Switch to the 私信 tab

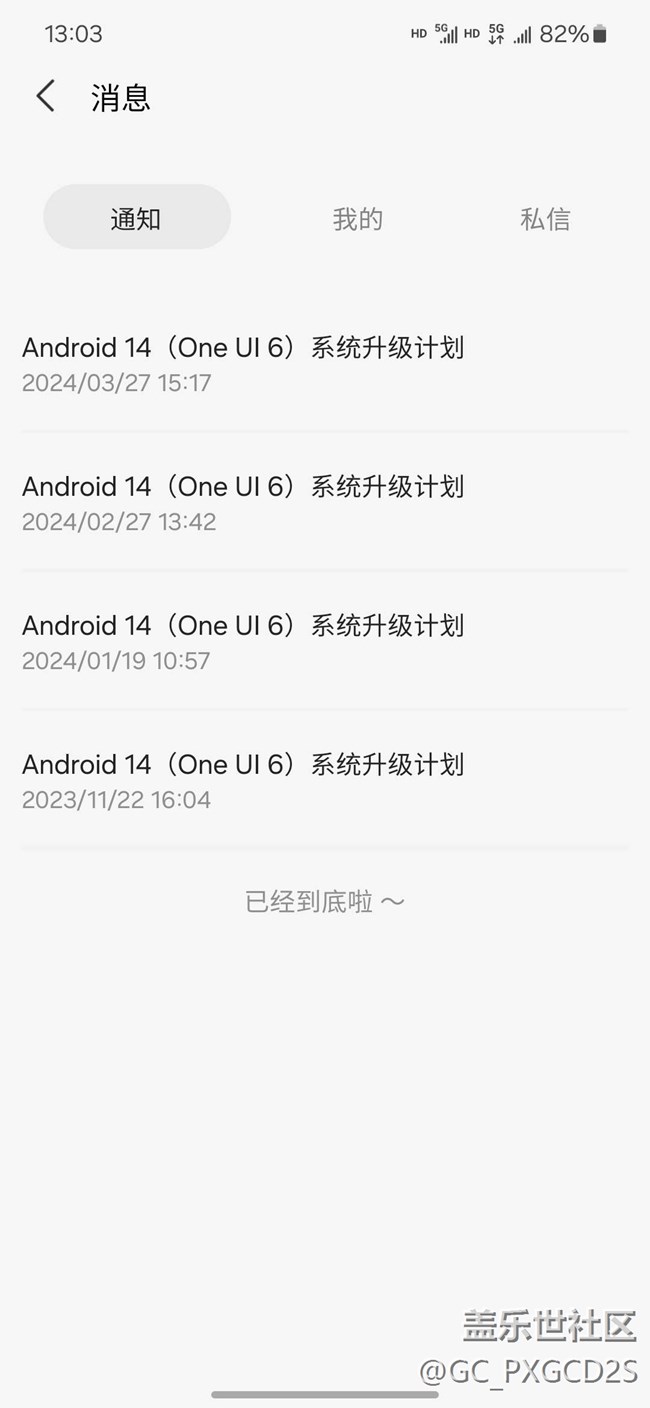[545, 219]
